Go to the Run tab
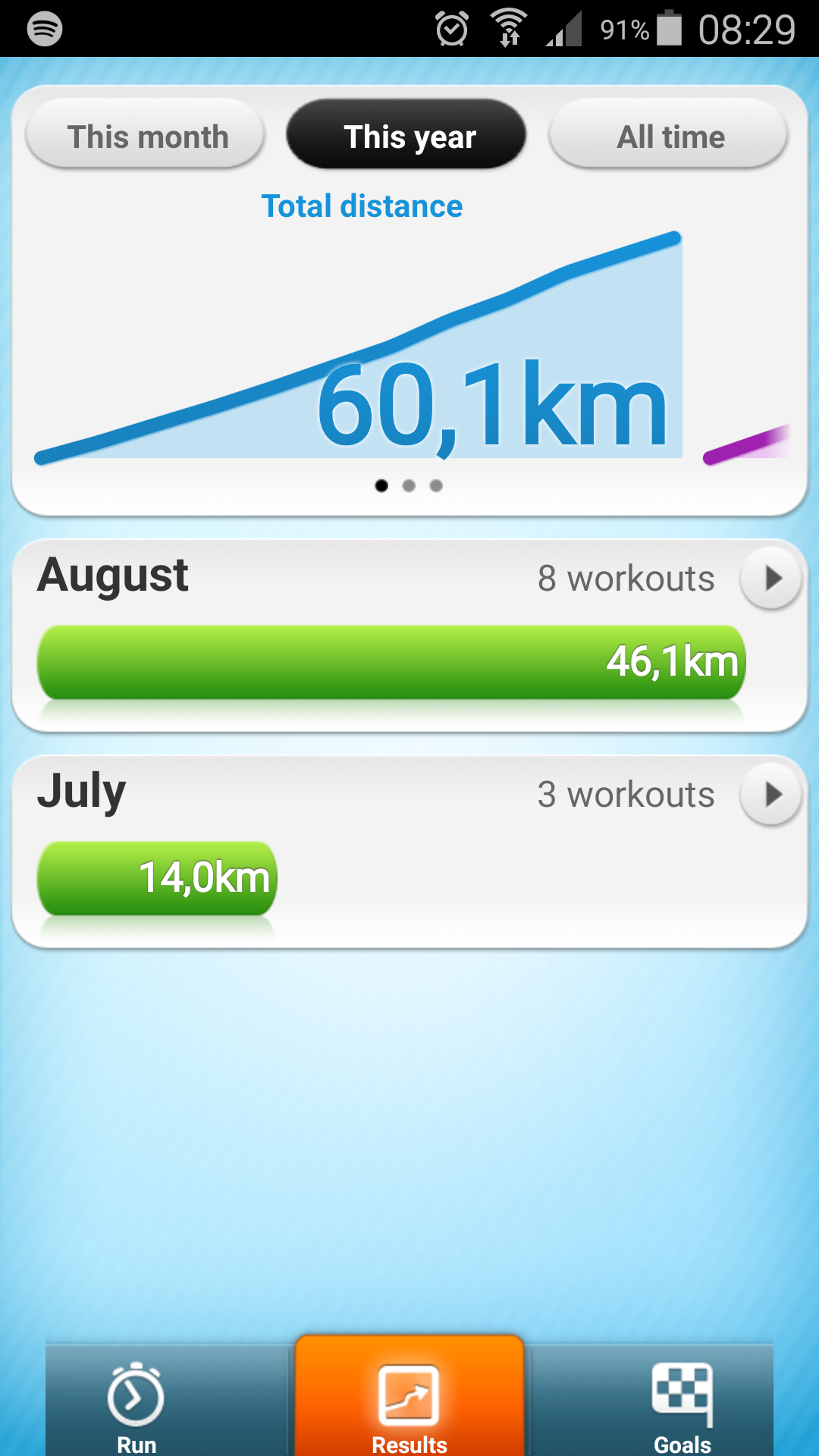The height and width of the screenshot is (1456, 819). point(136,1403)
